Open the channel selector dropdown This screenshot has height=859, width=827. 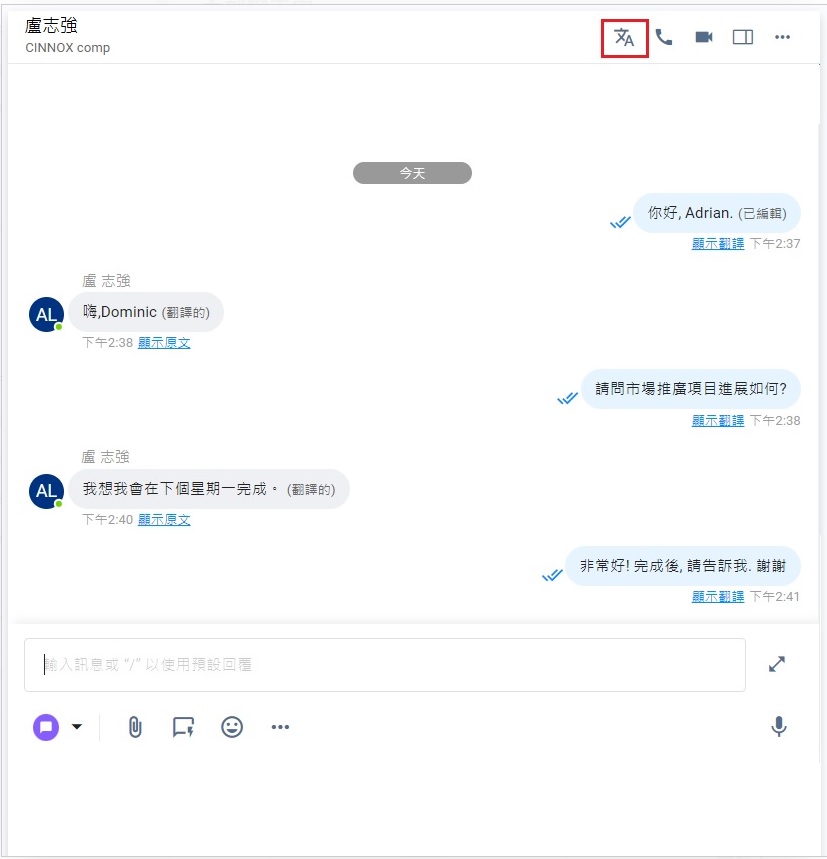pos(76,727)
